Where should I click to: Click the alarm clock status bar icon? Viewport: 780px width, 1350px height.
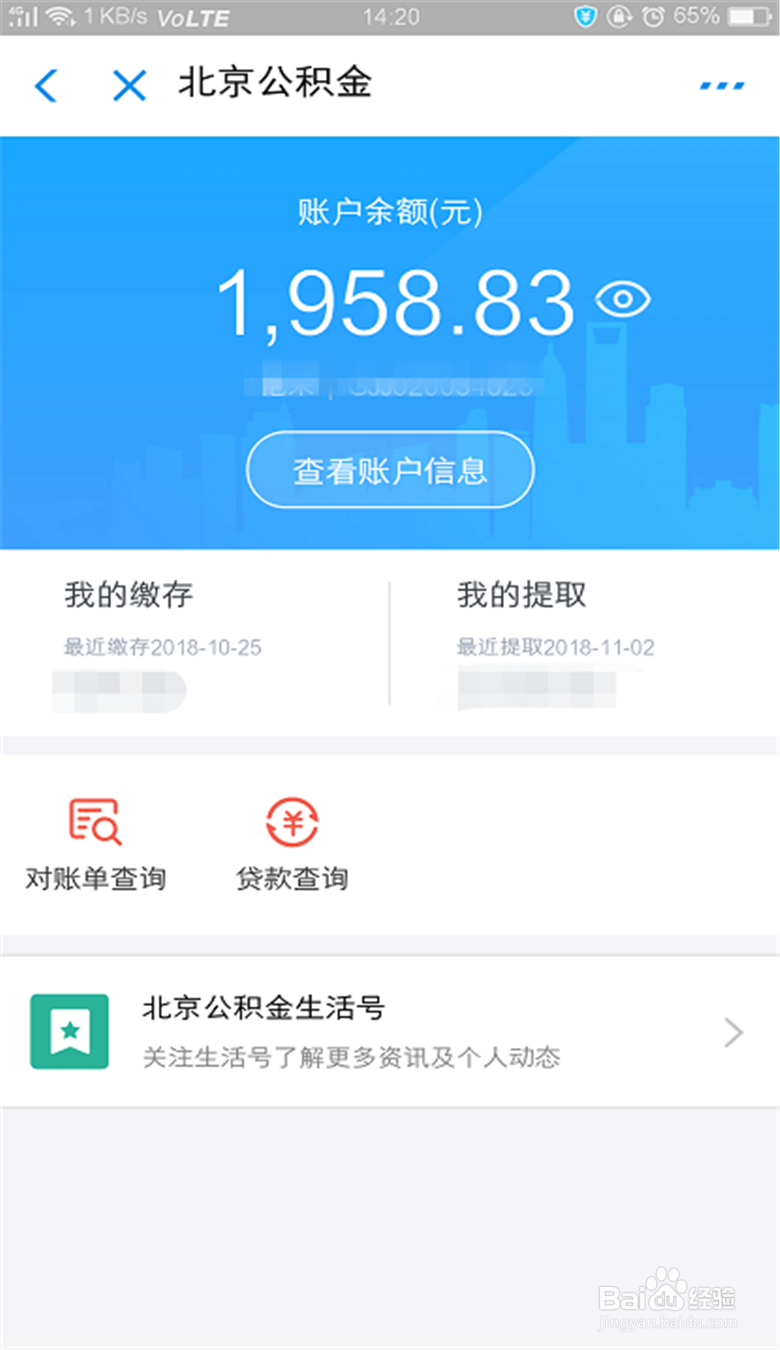[x=655, y=16]
